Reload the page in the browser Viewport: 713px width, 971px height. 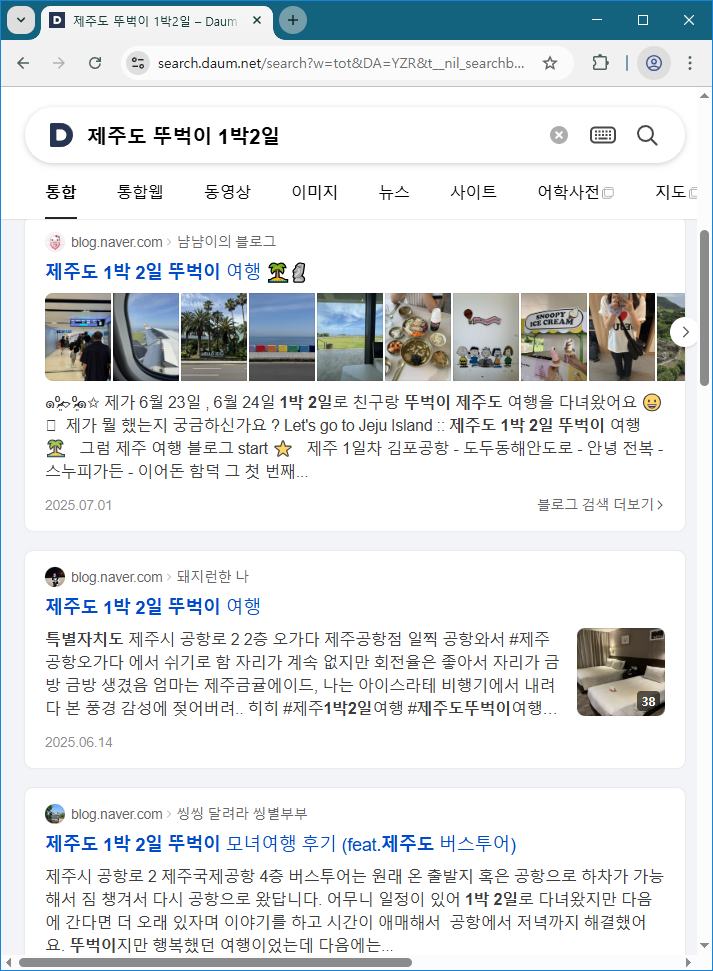pos(95,63)
